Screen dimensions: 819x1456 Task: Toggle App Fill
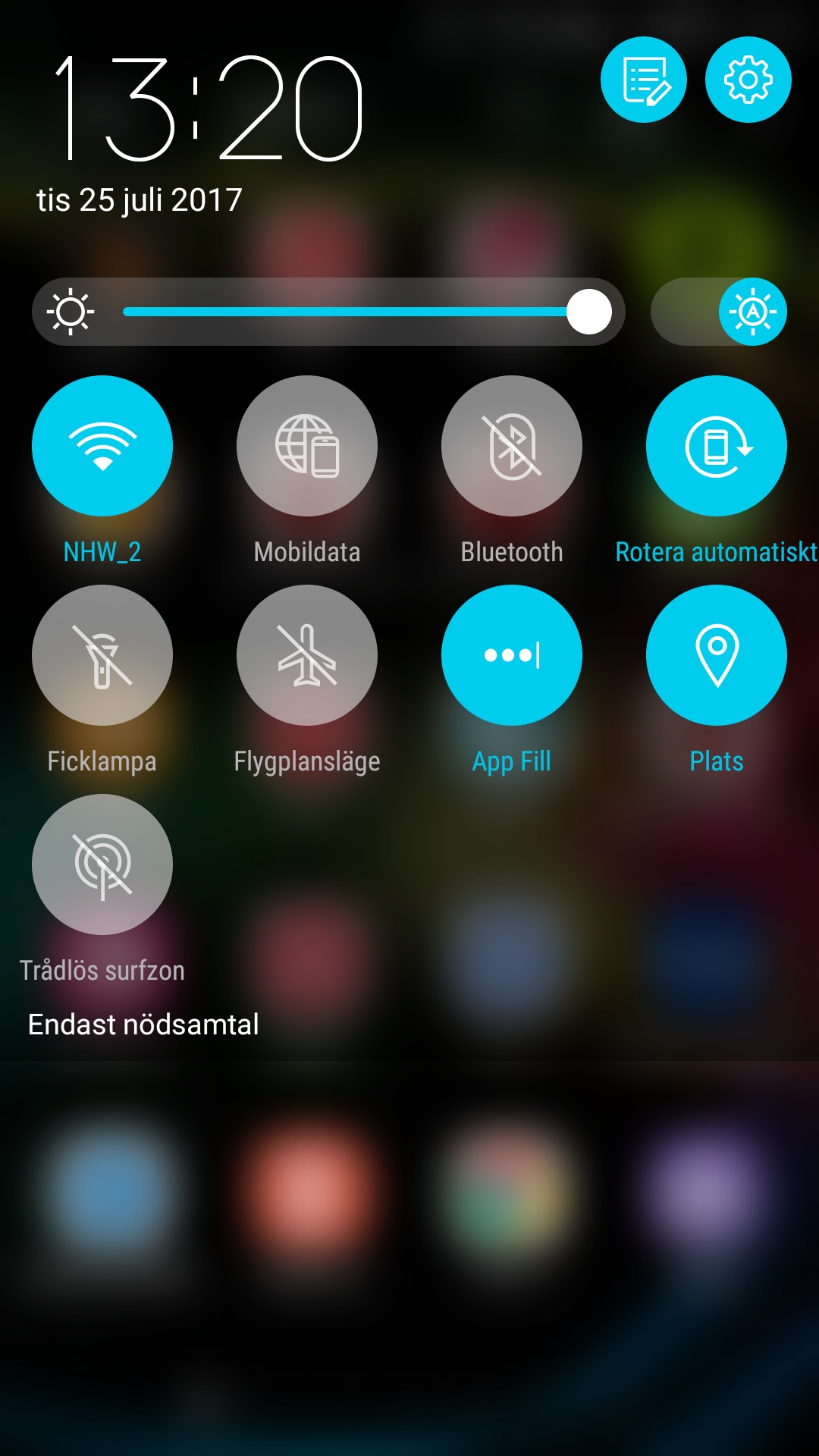point(512,655)
